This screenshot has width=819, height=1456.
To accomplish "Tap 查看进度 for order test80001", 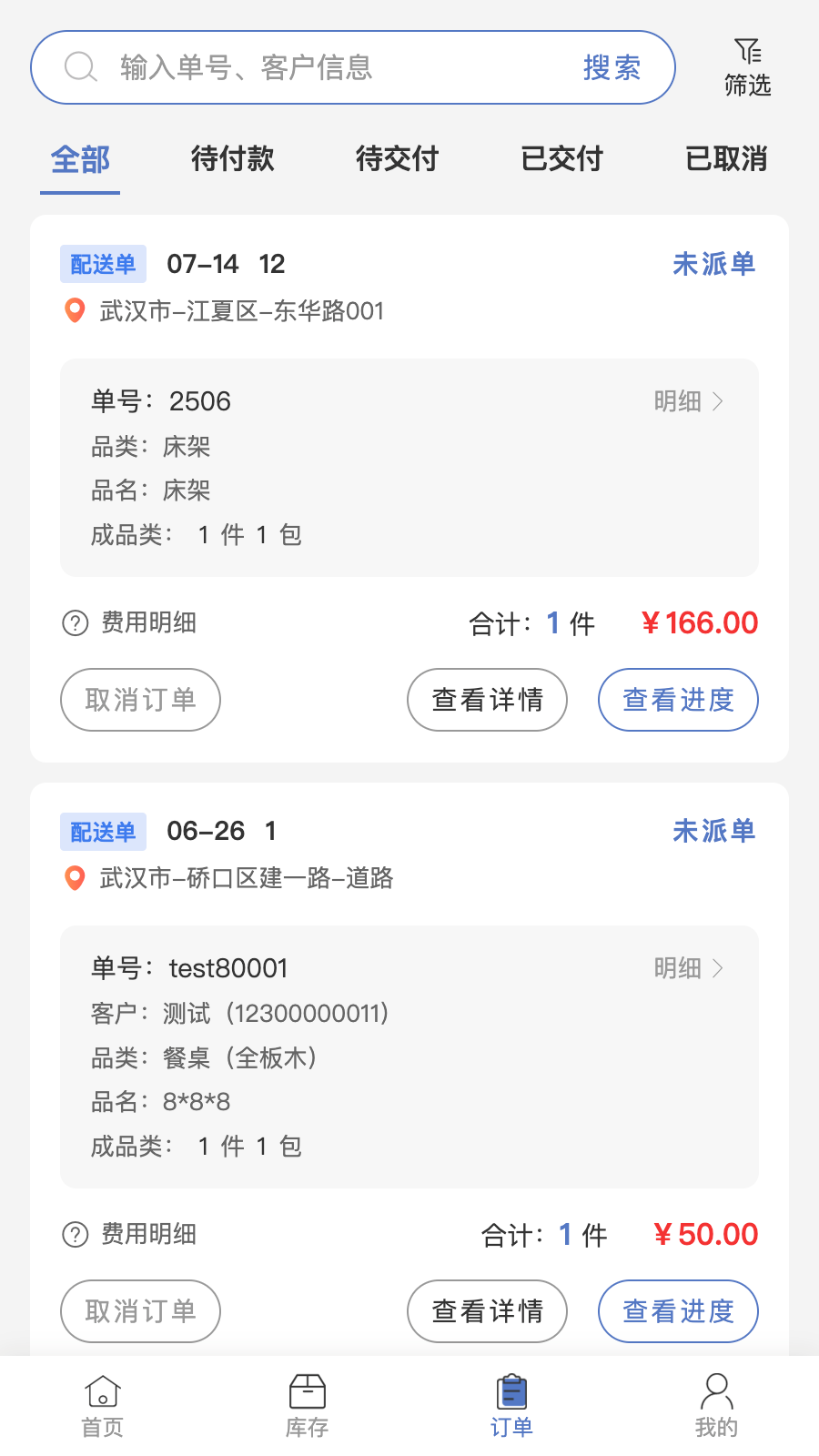I will 678,1311.
